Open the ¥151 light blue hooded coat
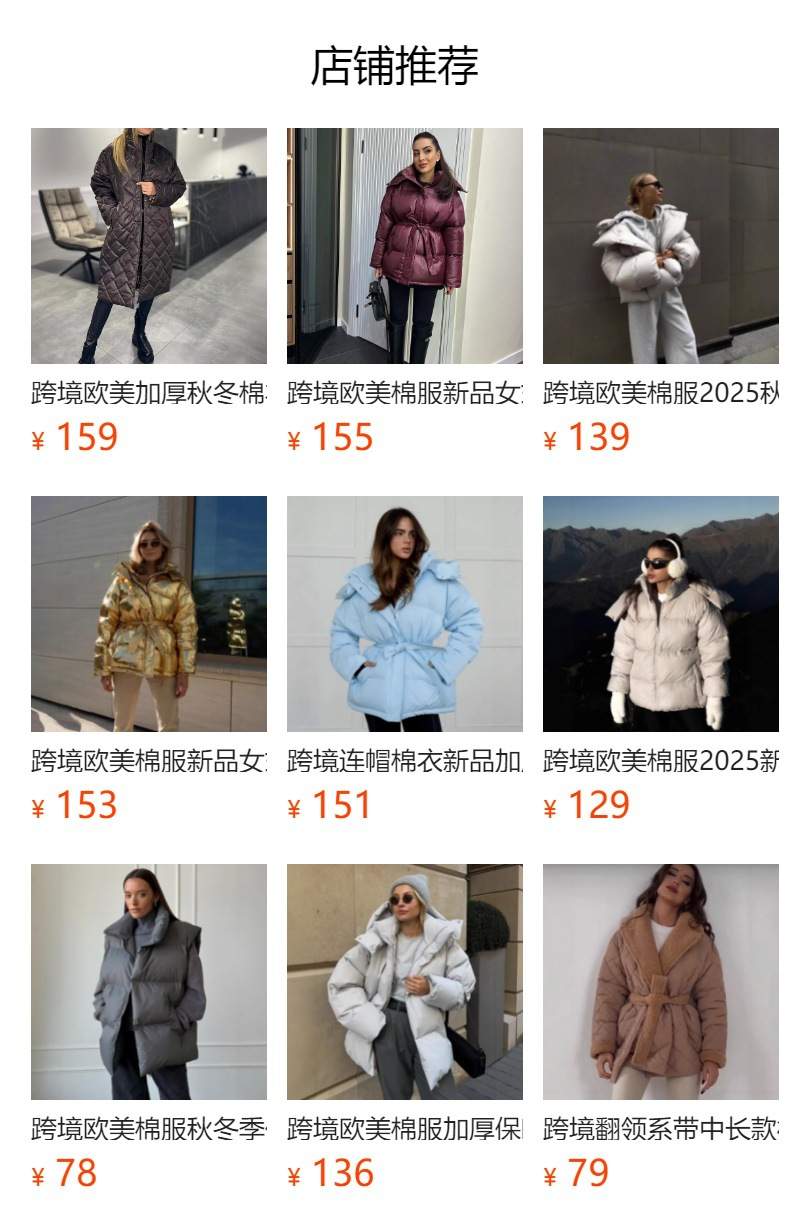Image resolution: width=790 pixels, height=1232 pixels. click(x=404, y=614)
